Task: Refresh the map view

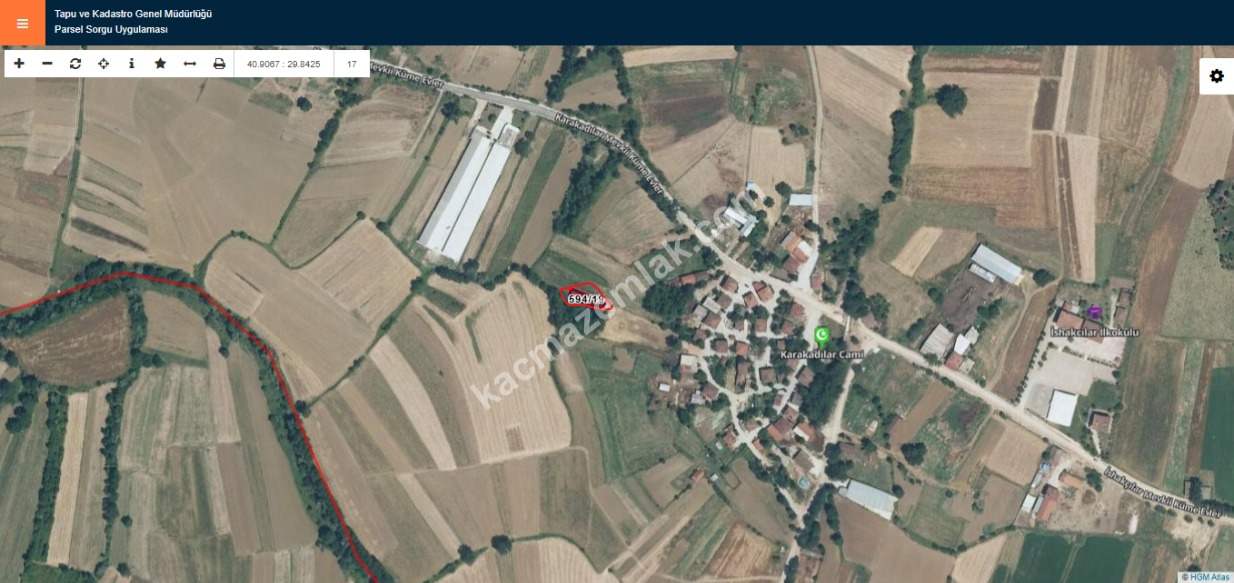Action: coord(75,63)
